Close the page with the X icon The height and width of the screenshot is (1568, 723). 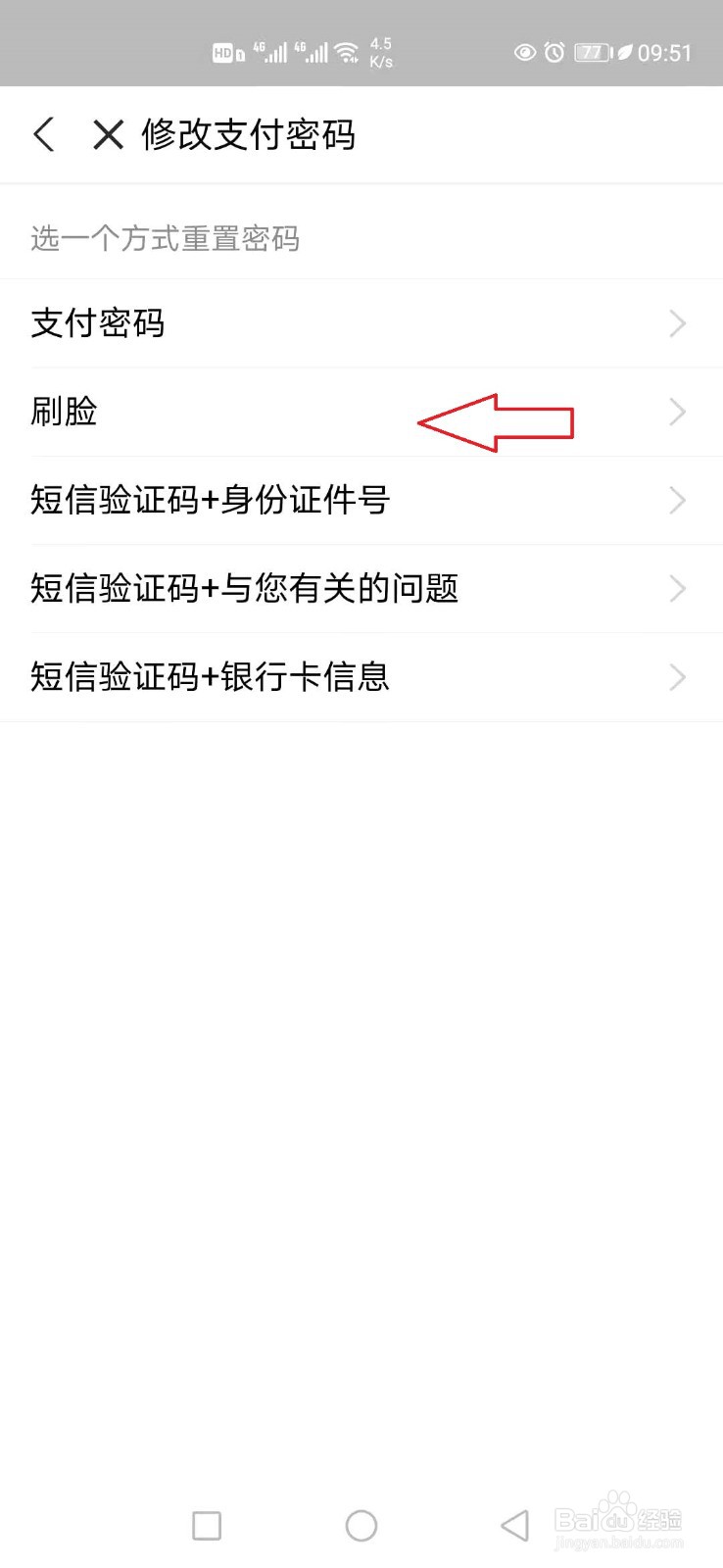coord(108,134)
